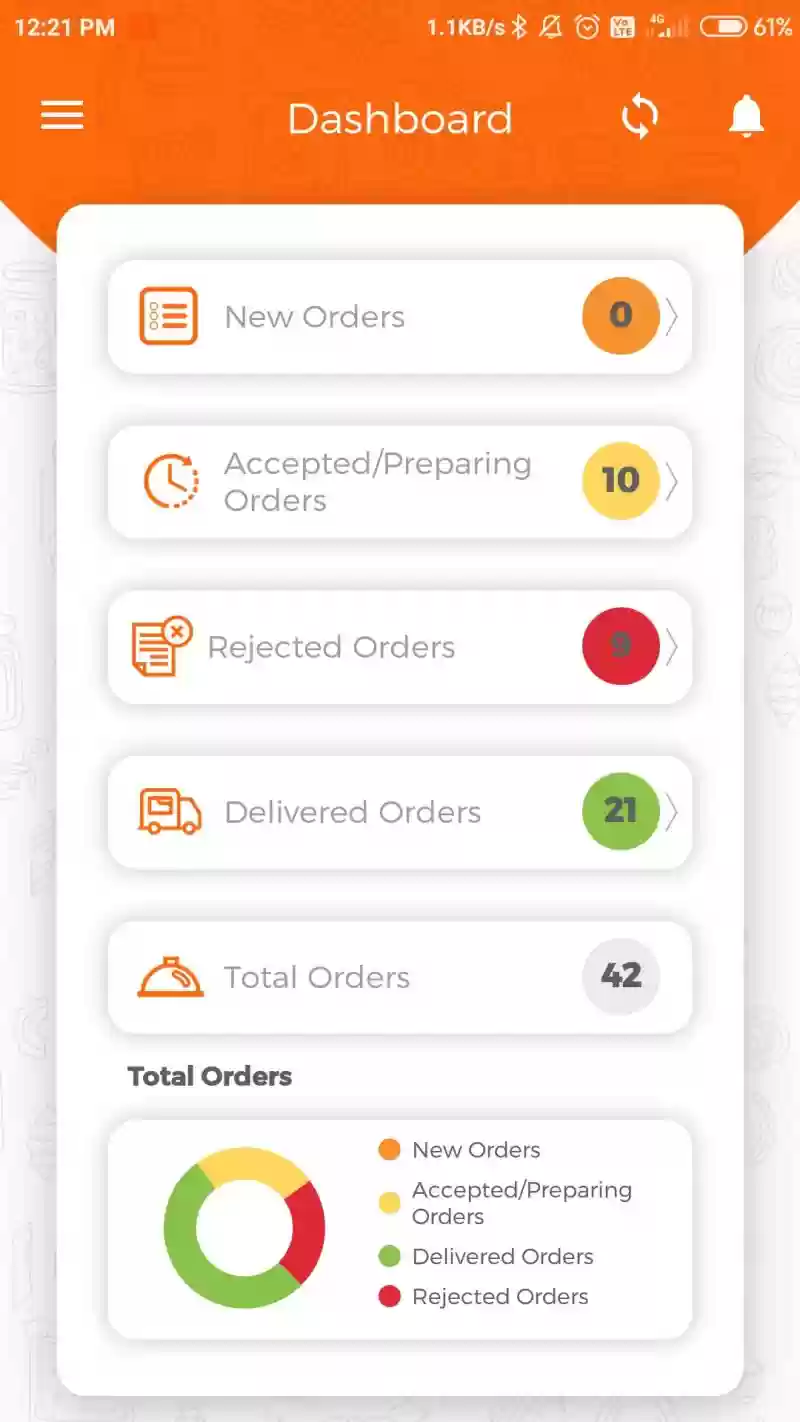Open the notifications bell
The width and height of the screenshot is (800, 1422).
745,117
